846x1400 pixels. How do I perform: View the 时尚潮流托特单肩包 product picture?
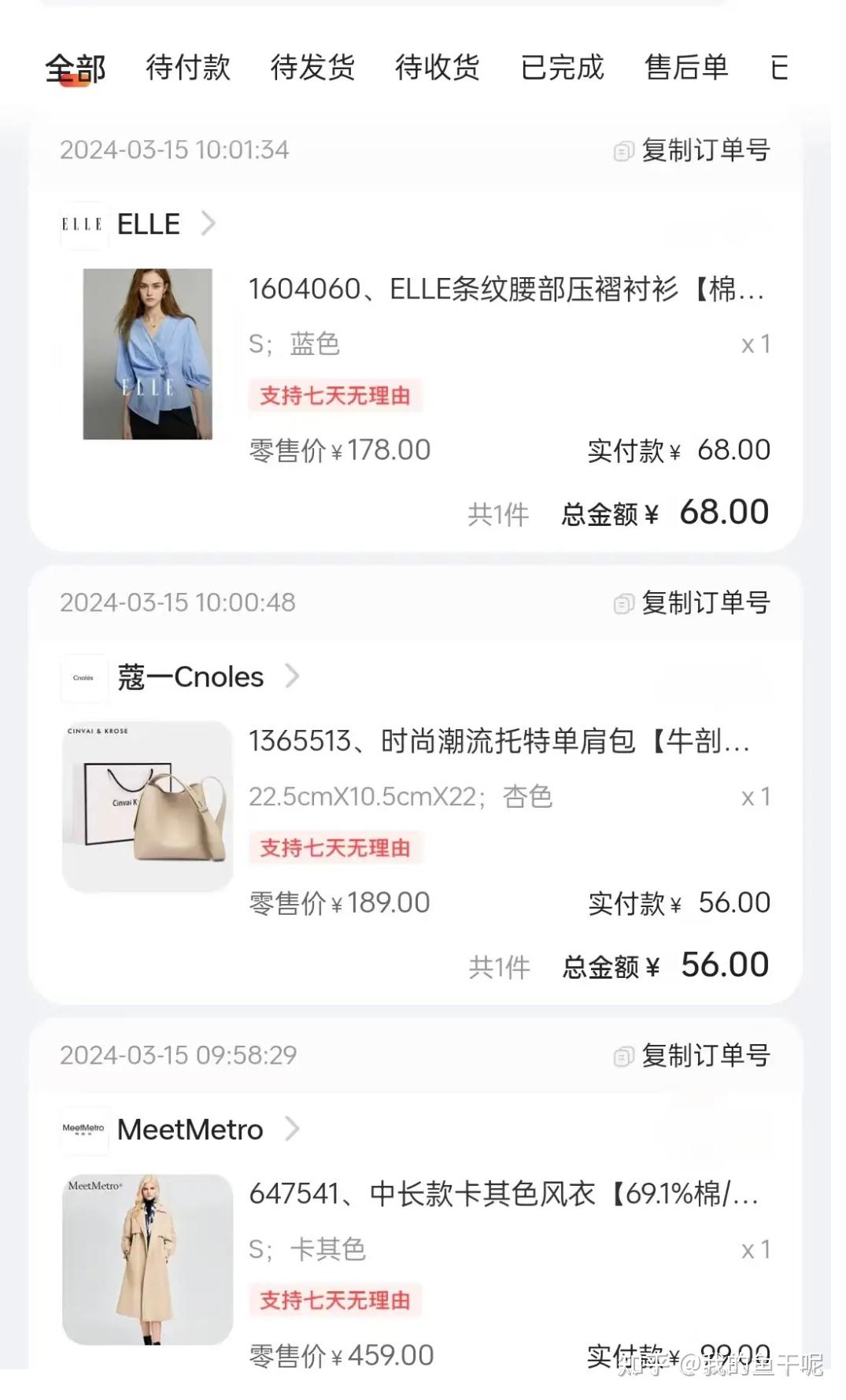(148, 806)
